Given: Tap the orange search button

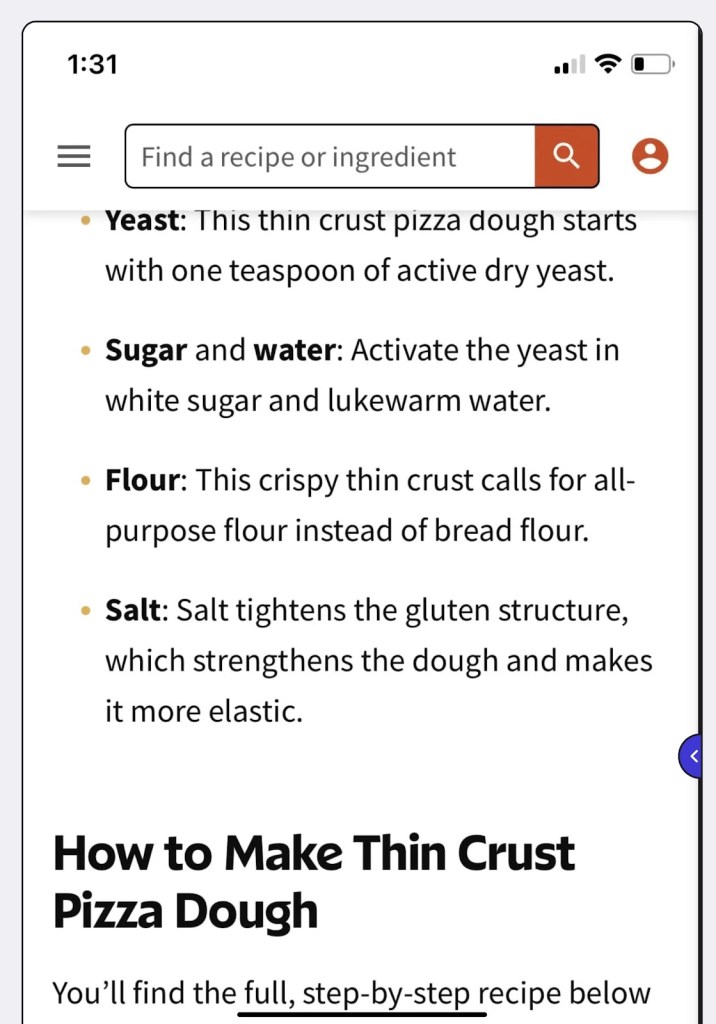Looking at the screenshot, I should coord(566,156).
